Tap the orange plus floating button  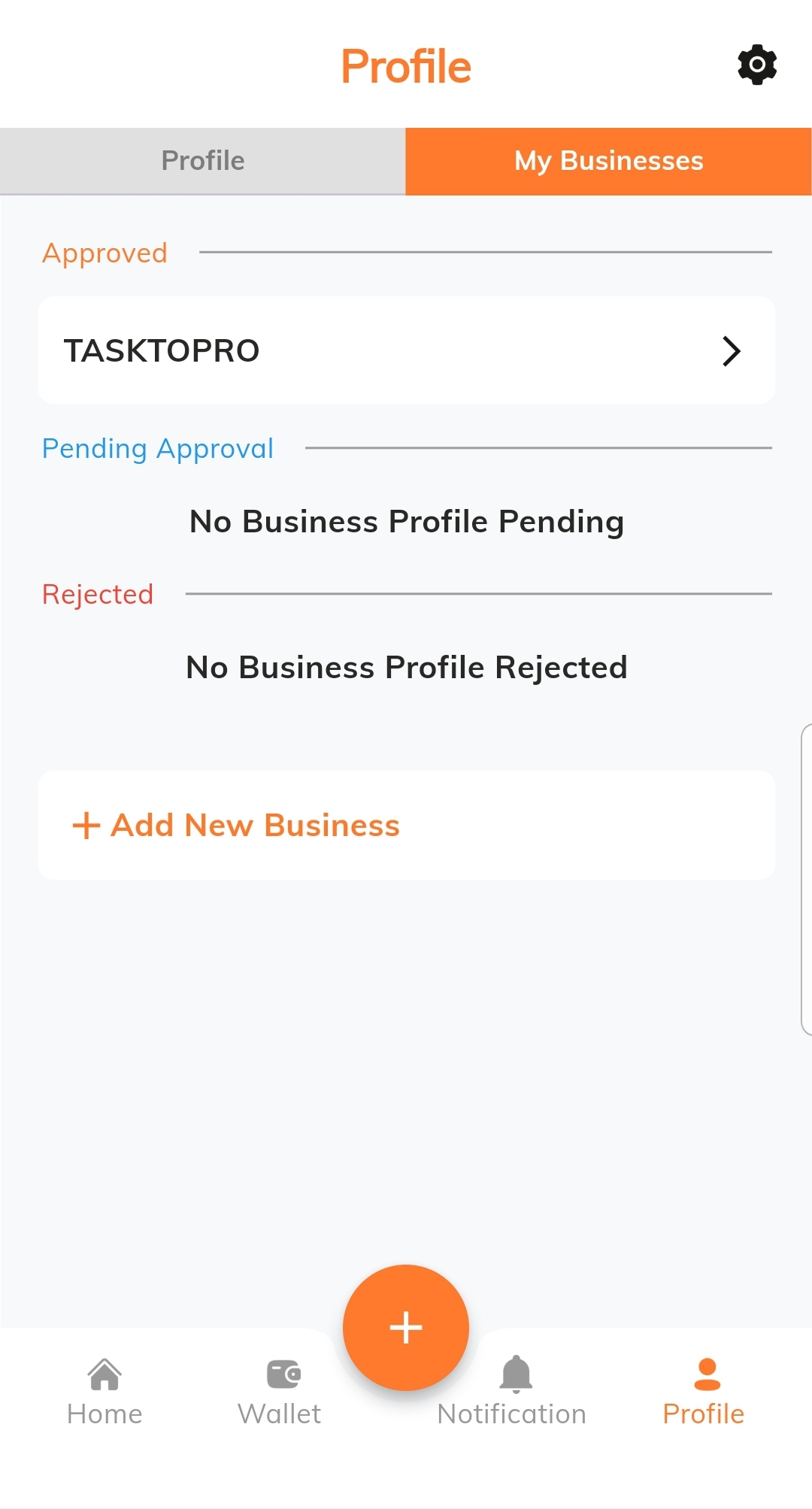[406, 1327]
